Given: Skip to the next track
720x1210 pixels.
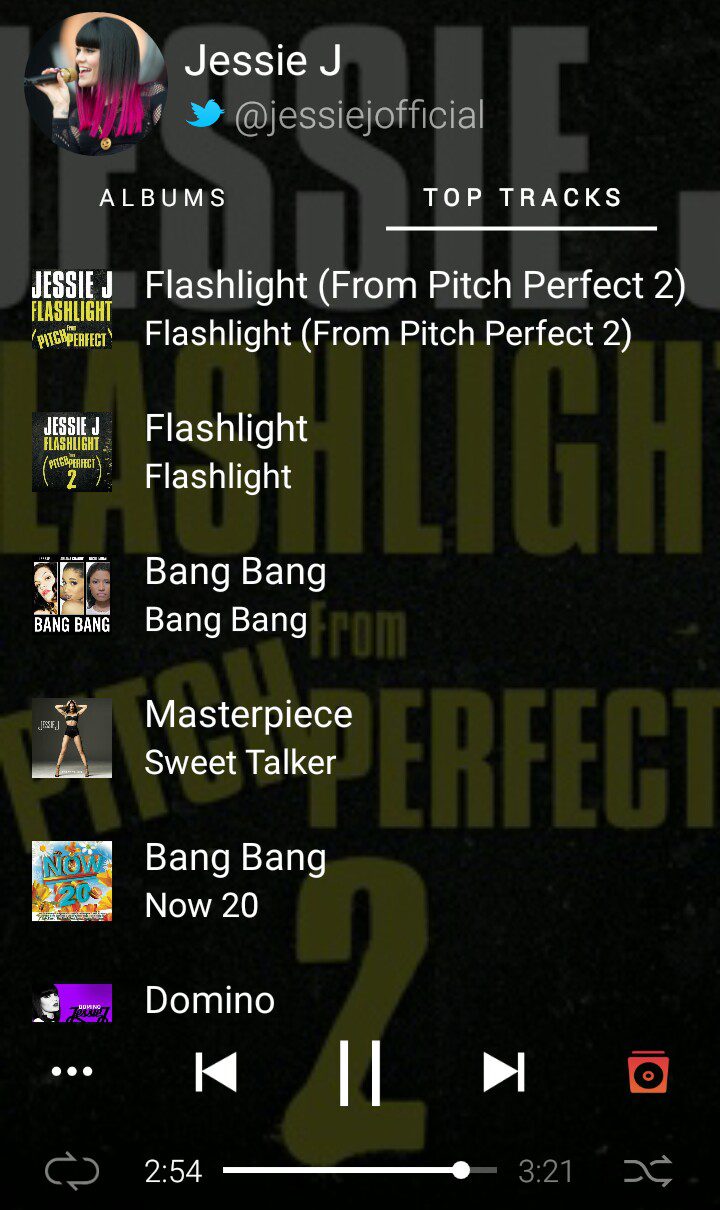Looking at the screenshot, I should pos(504,1073).
